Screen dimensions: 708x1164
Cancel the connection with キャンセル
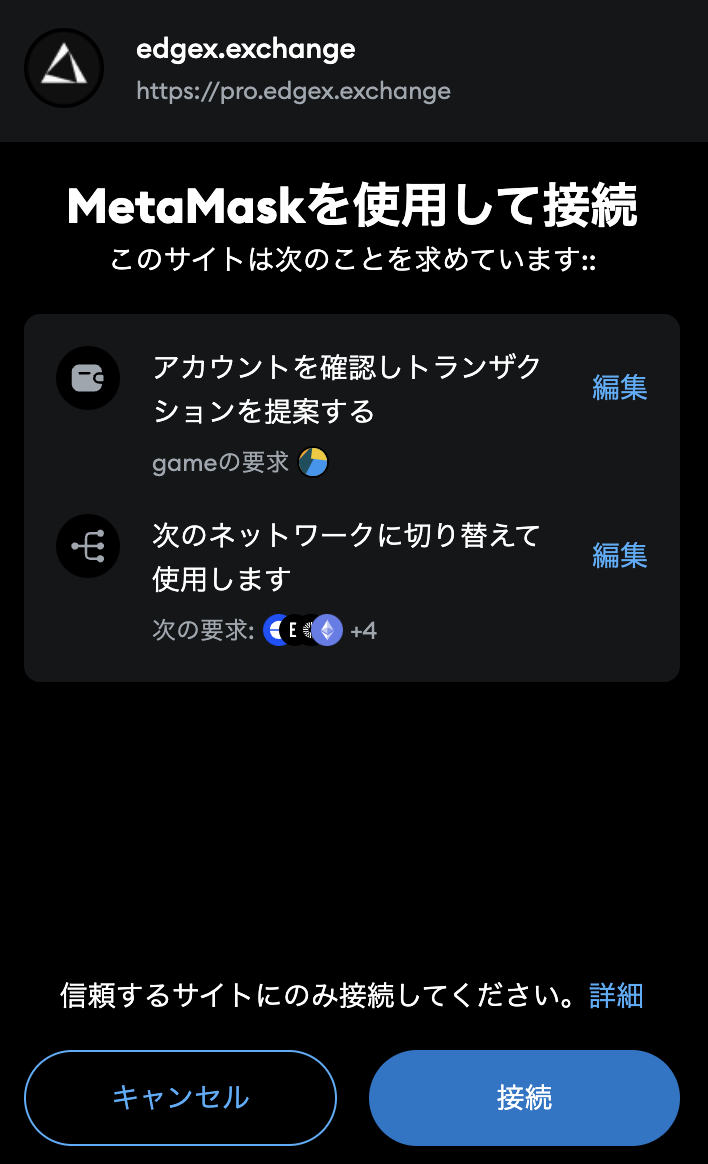coord(180,1097)
